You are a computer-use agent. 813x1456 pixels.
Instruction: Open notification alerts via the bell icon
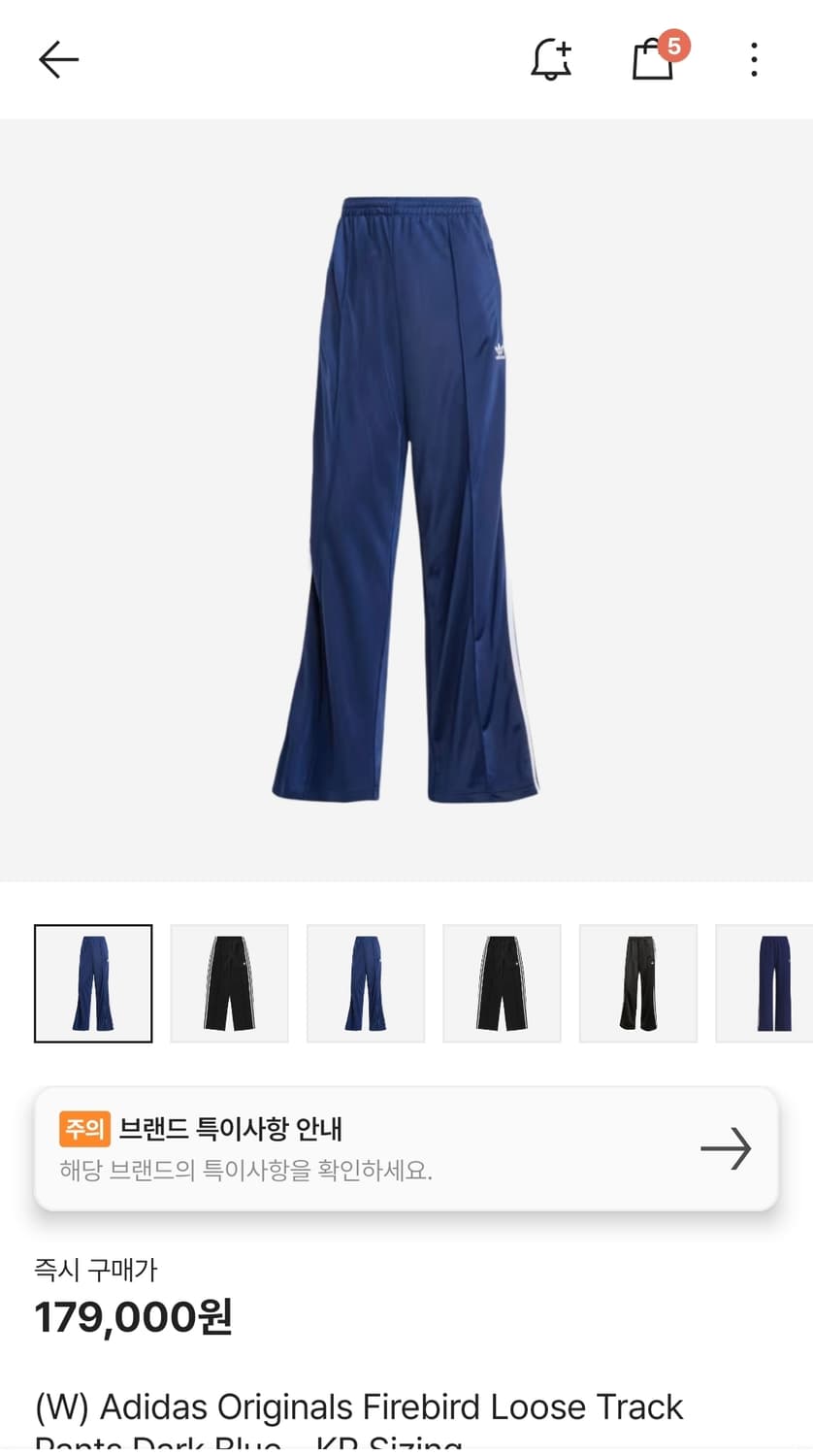[x=549, y=60]
